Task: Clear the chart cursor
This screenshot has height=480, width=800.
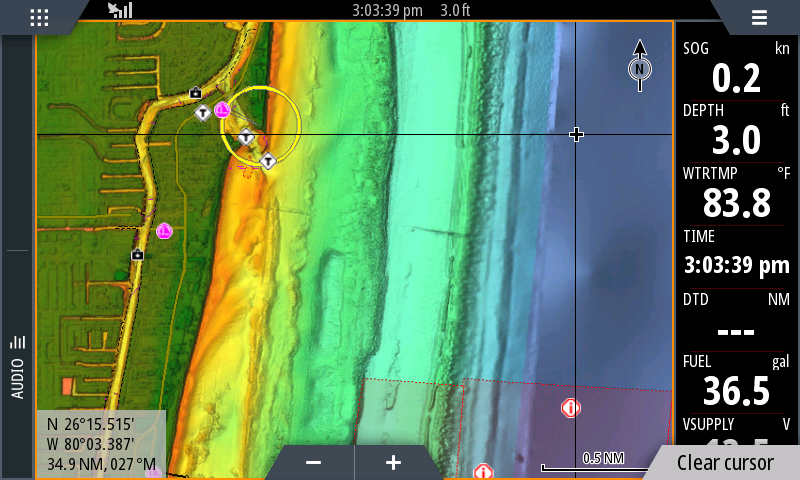Action: click(724, 462)
